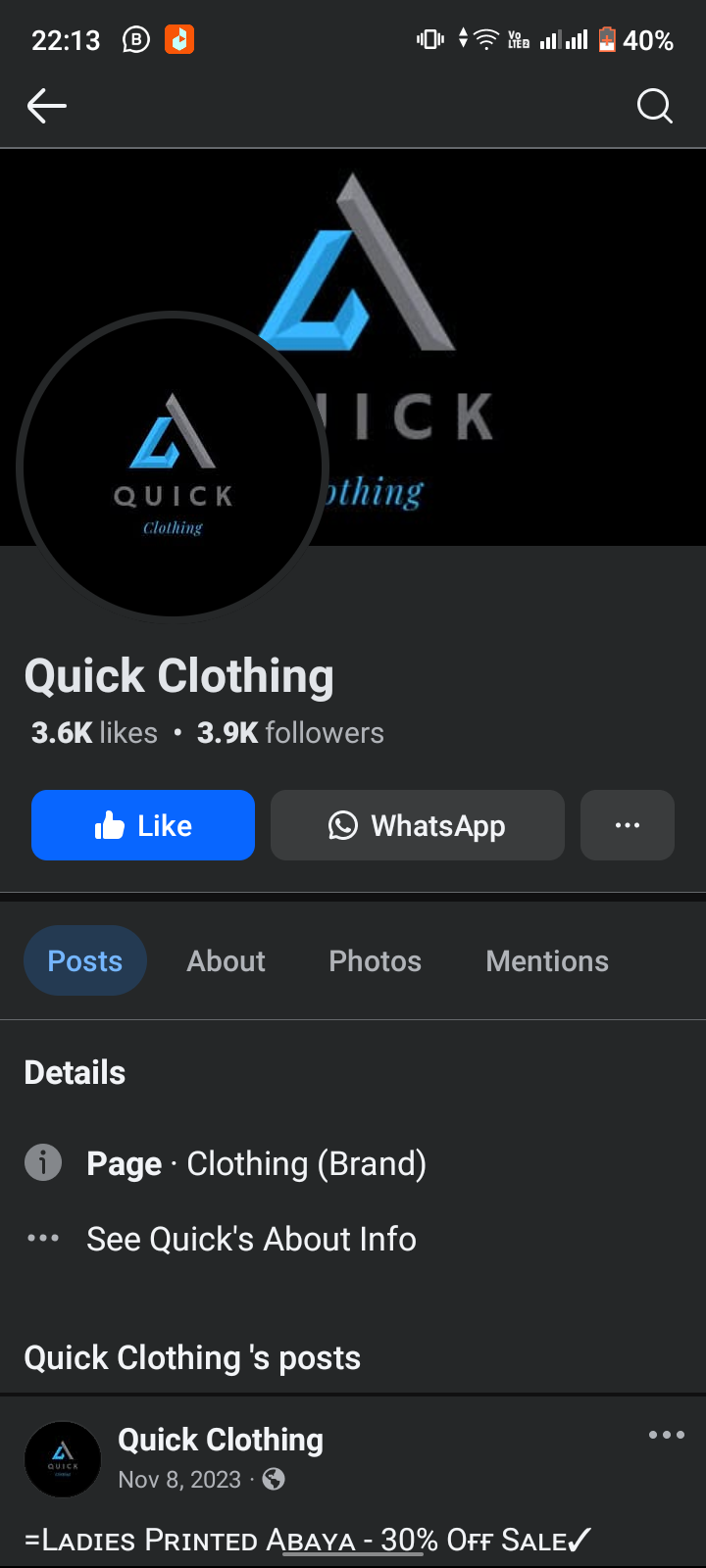Switch to the About tab
The image size is (706, 1568).
(227, 960)
